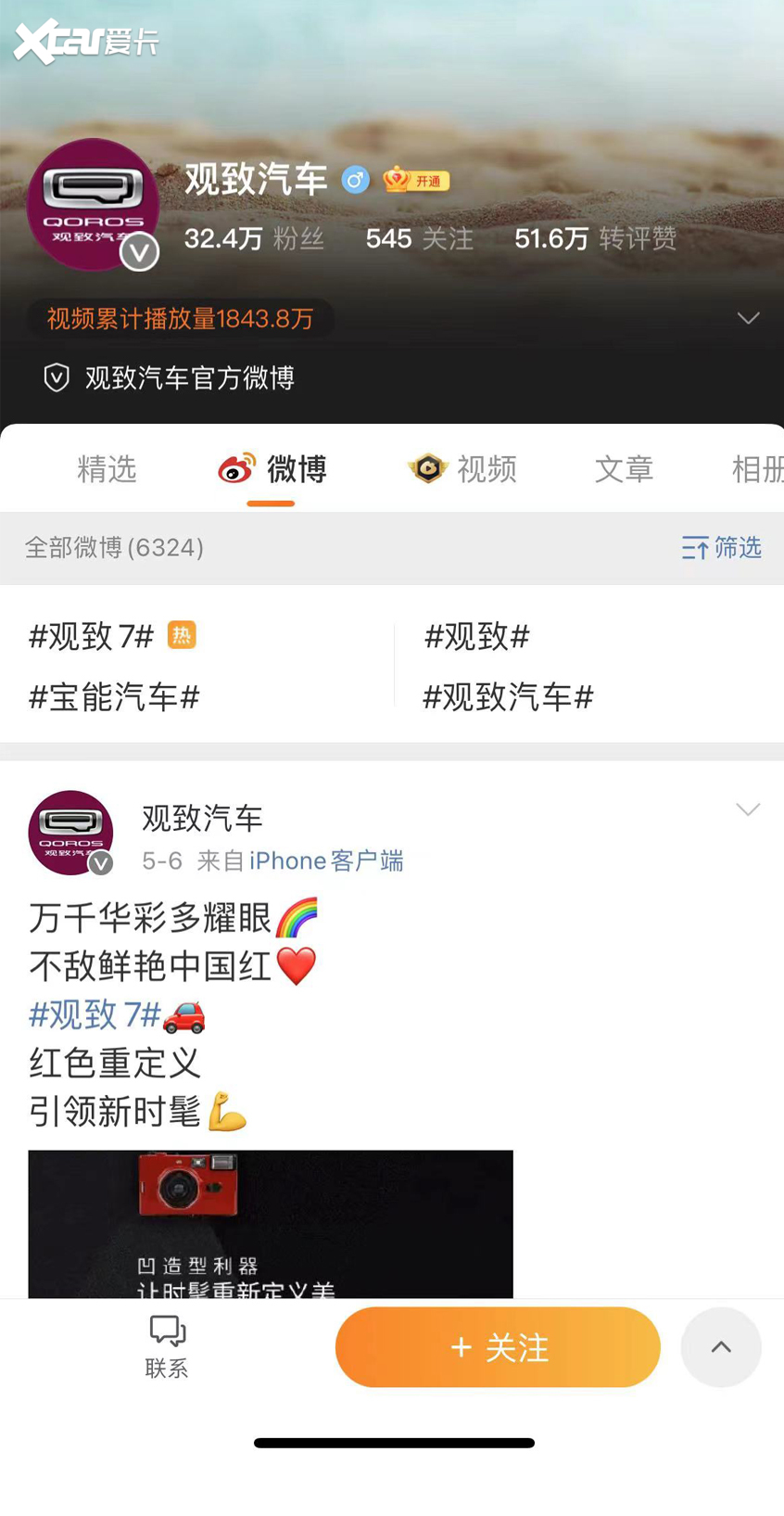Play the red camera video in the post
784x1516 pixels.
click(270, 1224)
